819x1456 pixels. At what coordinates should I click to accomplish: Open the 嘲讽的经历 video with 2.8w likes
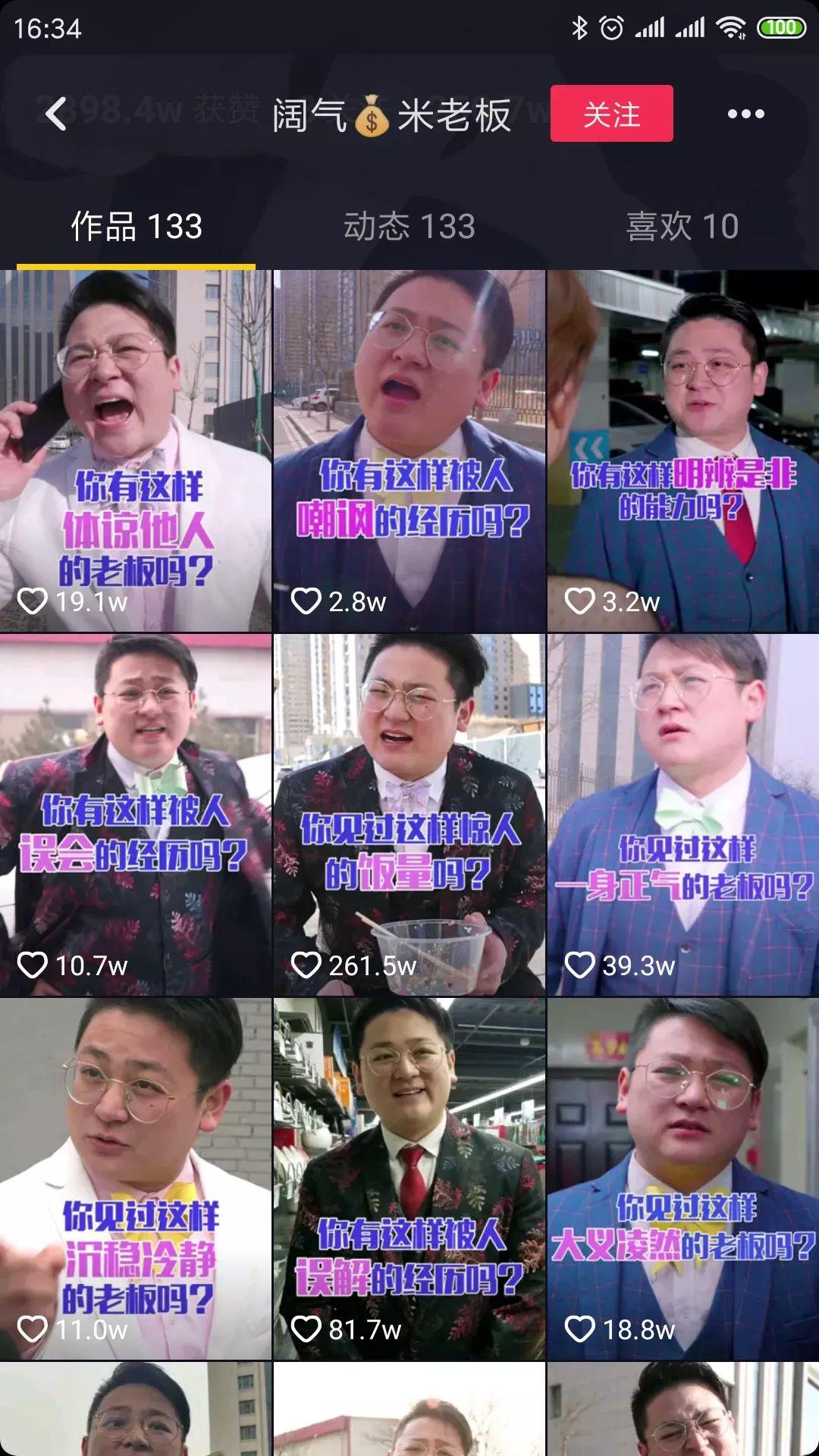409,451
